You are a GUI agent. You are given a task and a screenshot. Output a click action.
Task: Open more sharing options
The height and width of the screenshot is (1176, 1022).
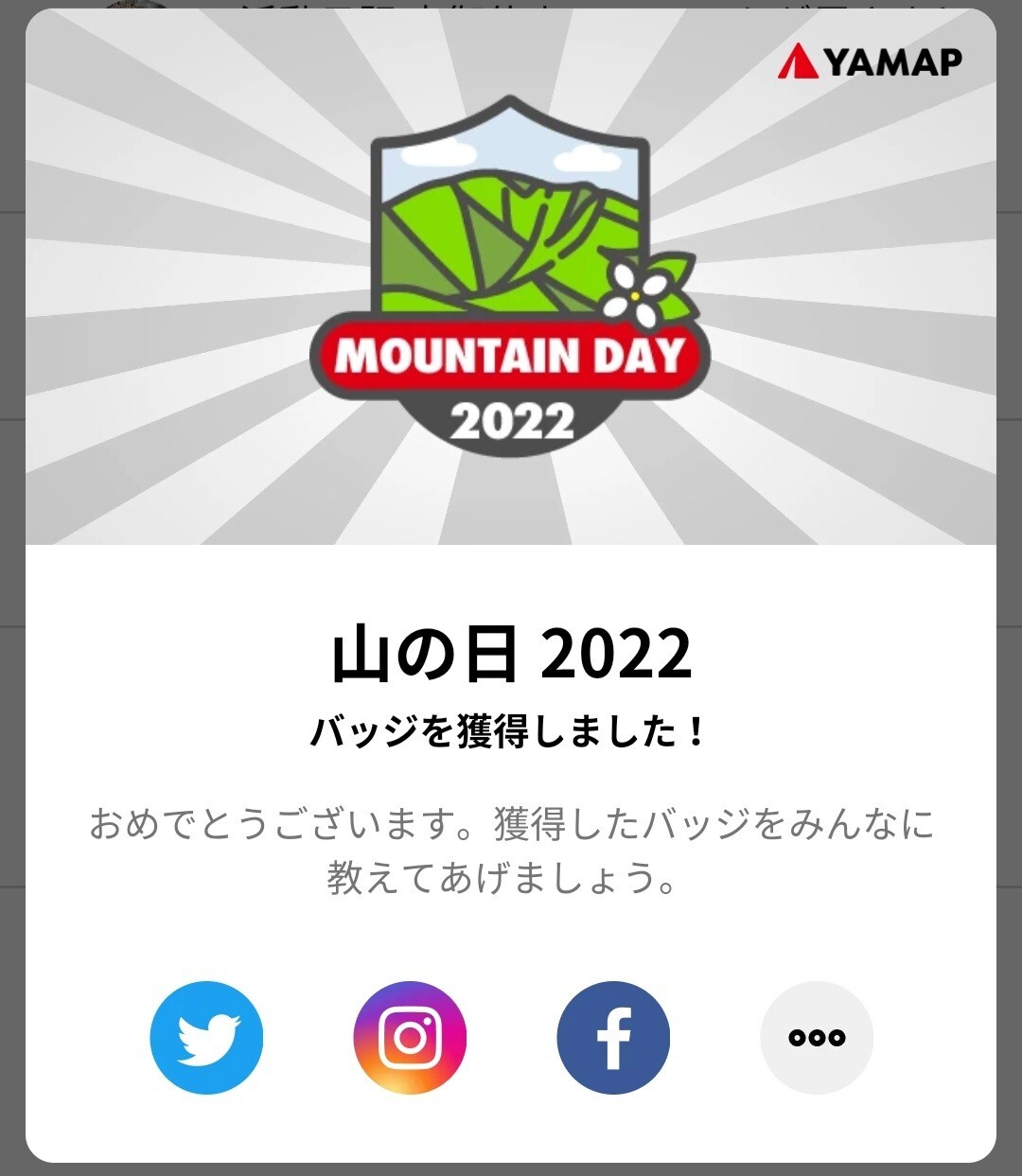(x=817, y=1037)
